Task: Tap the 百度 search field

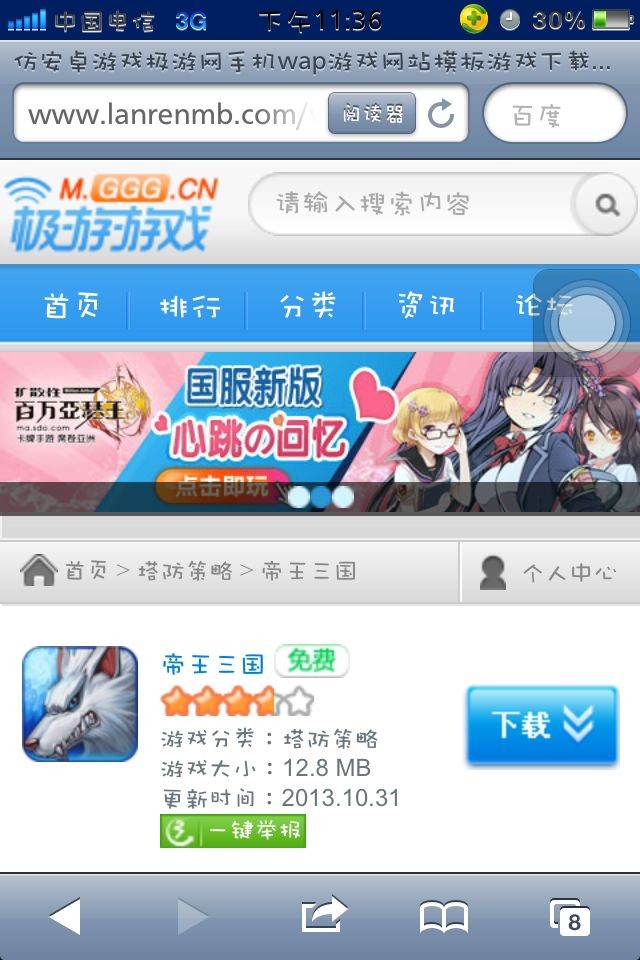Action: coord(553,115)
